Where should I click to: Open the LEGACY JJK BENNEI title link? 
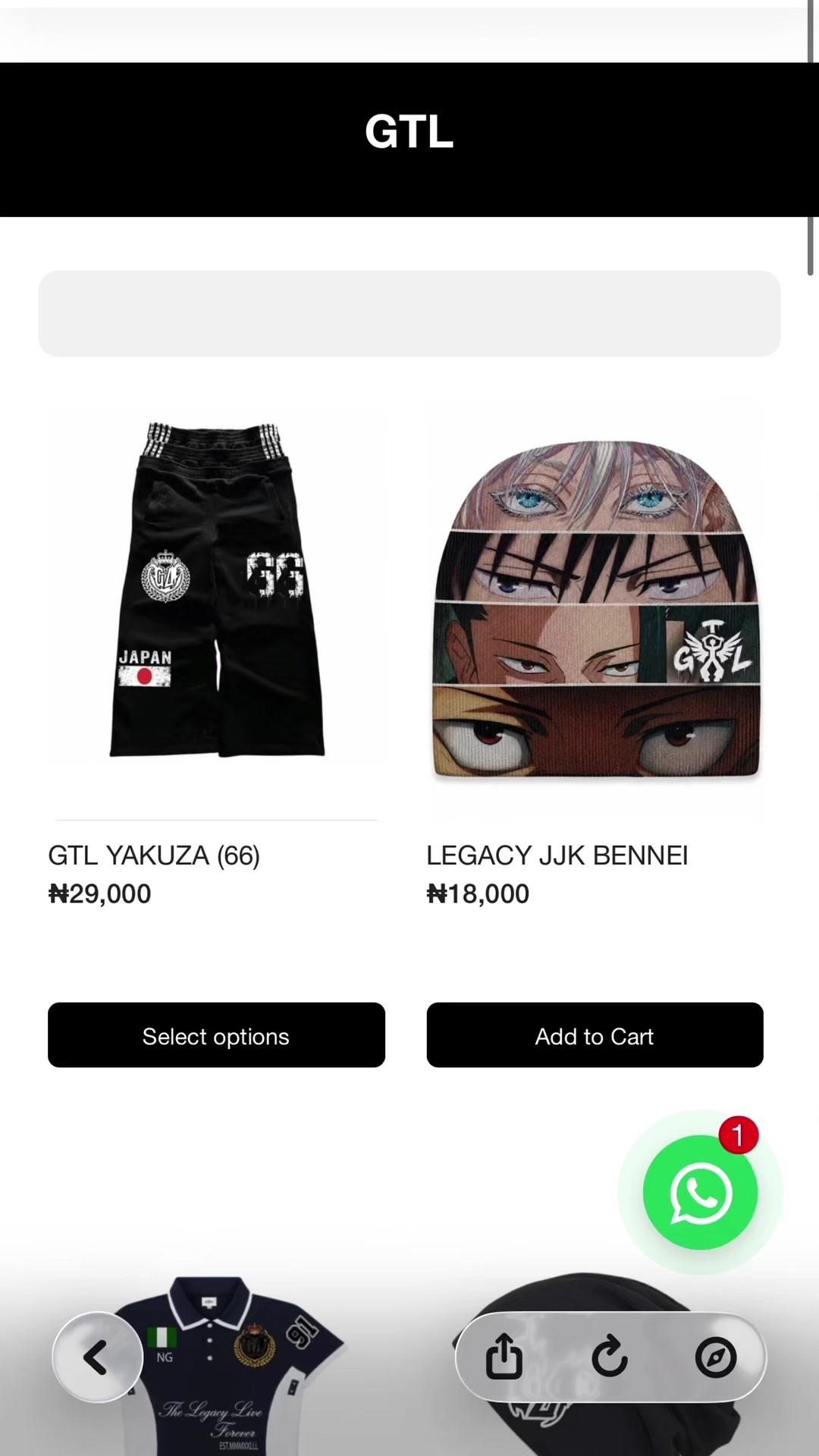tap(557, 855)
